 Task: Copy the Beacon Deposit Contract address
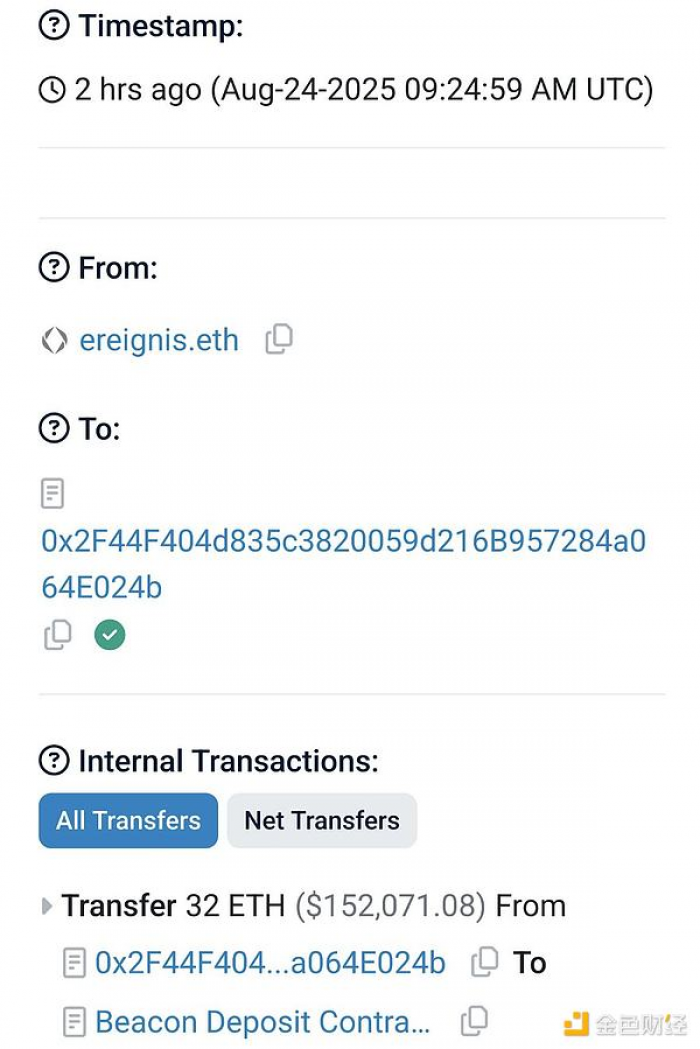[474, 1022]
